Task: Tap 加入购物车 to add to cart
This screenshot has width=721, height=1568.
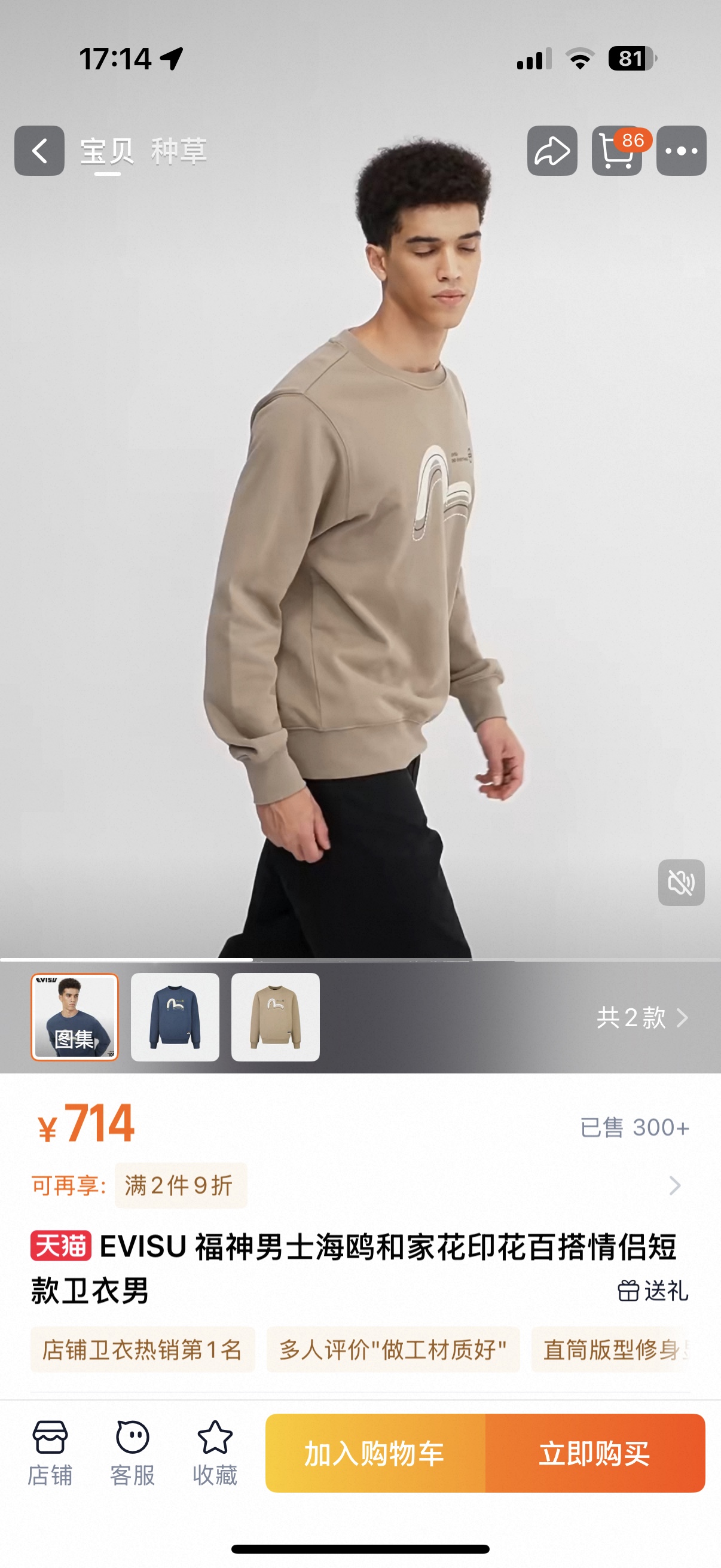Action: [x=375, y=1453]
